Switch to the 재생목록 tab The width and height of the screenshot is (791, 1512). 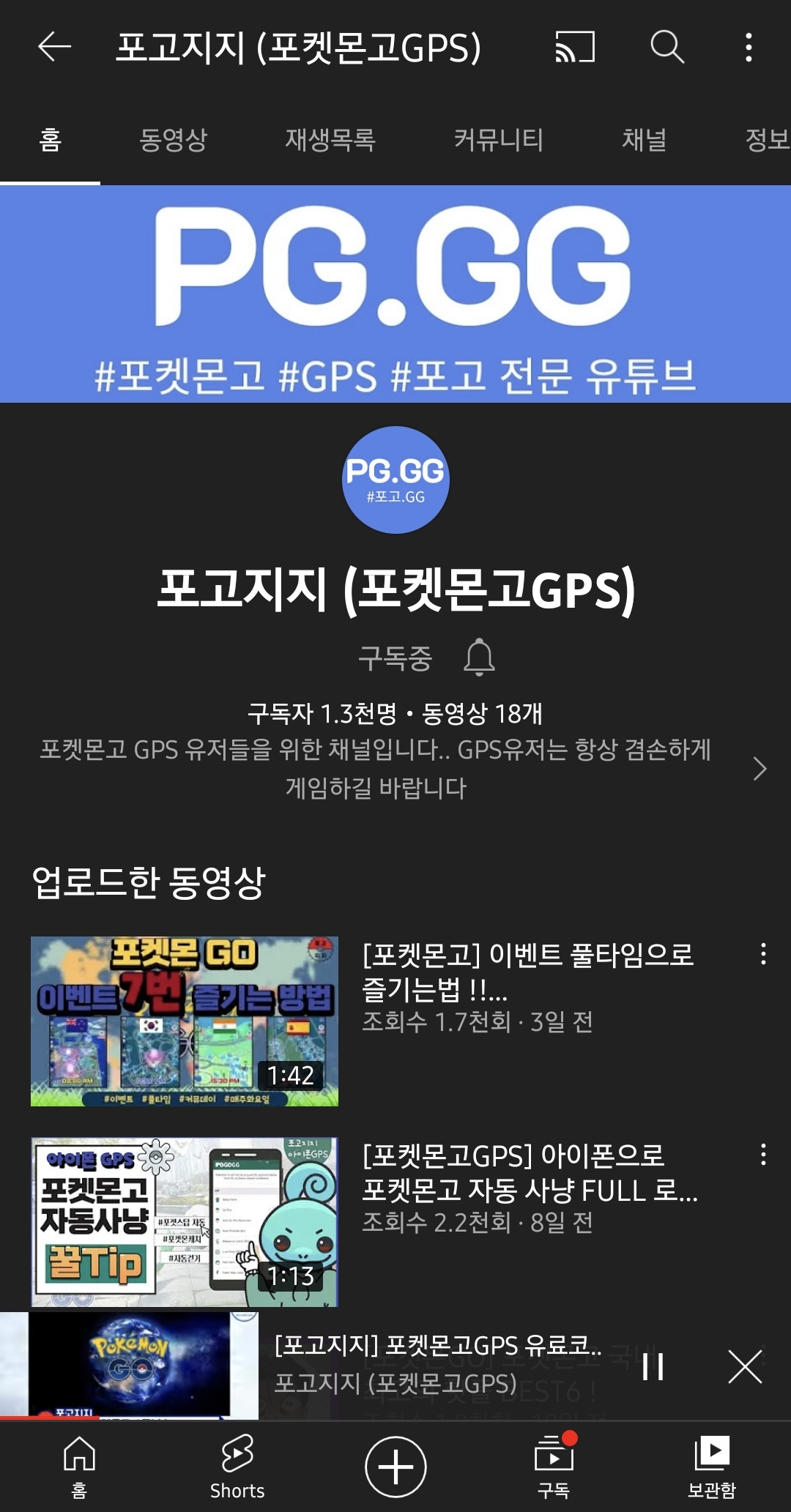point(330,139)
